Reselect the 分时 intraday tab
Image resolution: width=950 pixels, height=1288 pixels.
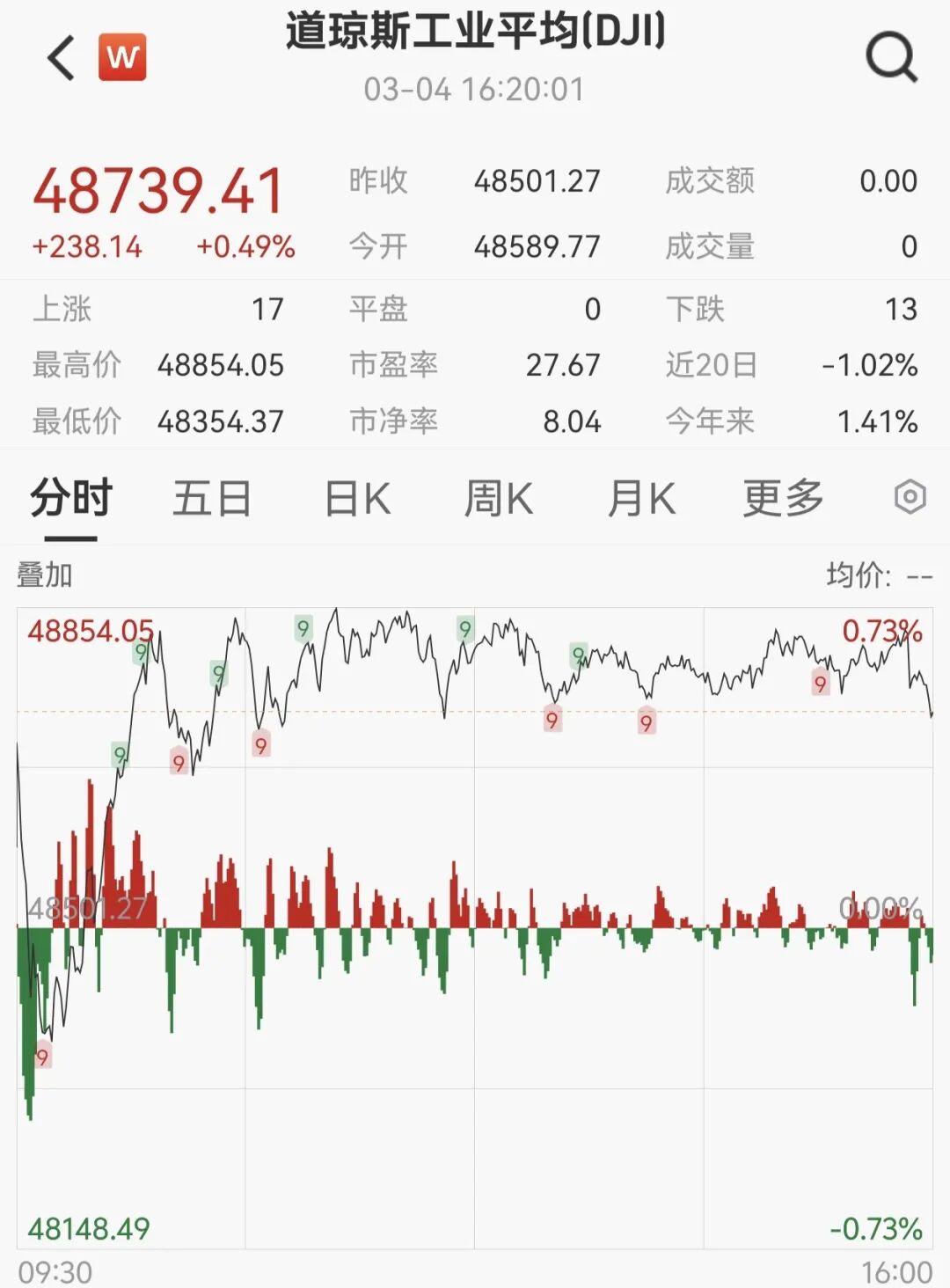[x=69, y=498]
